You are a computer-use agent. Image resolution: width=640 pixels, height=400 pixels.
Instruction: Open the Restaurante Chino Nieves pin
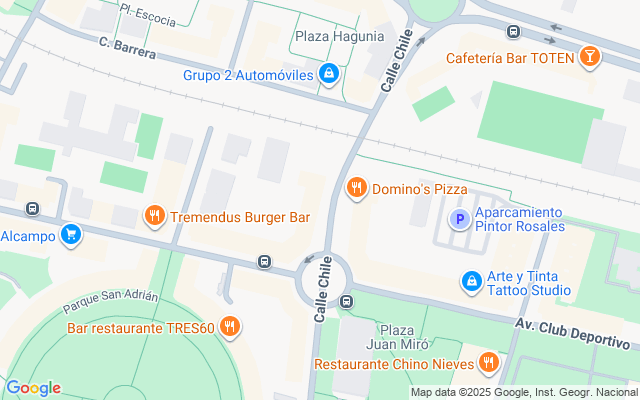tap(488, 362)
